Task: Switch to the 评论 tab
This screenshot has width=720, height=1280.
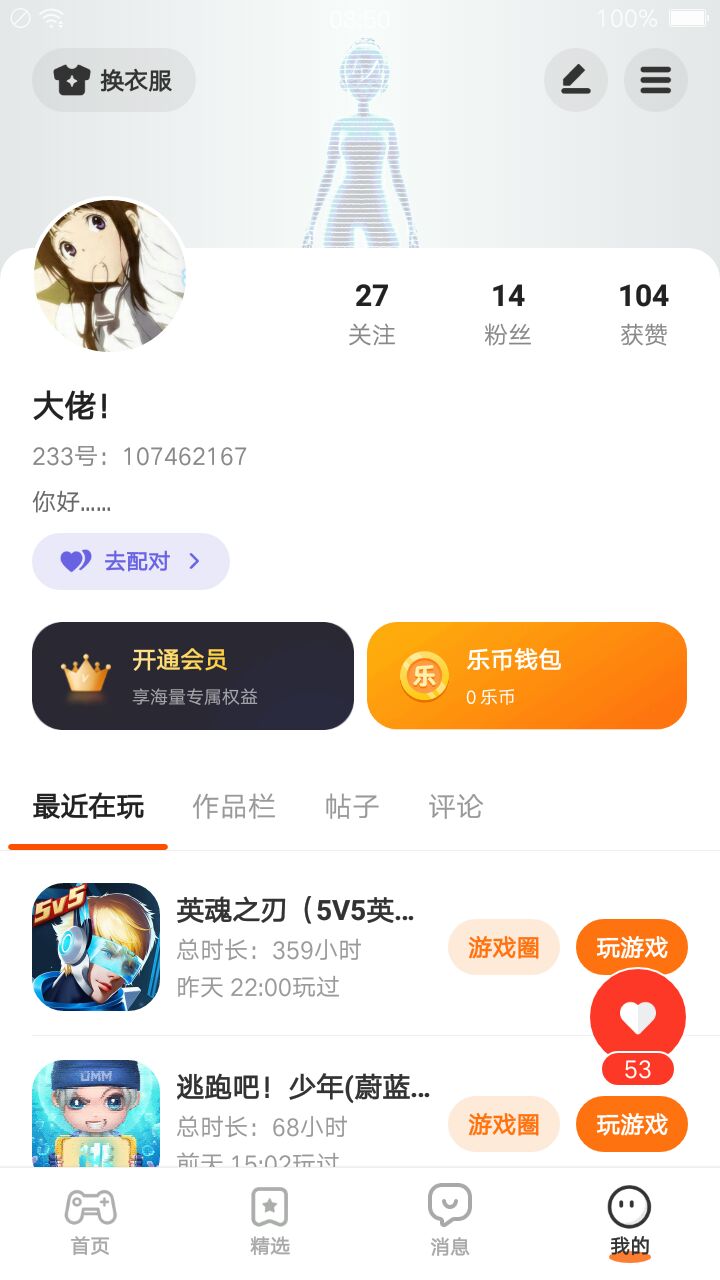Action: point(456,807)
